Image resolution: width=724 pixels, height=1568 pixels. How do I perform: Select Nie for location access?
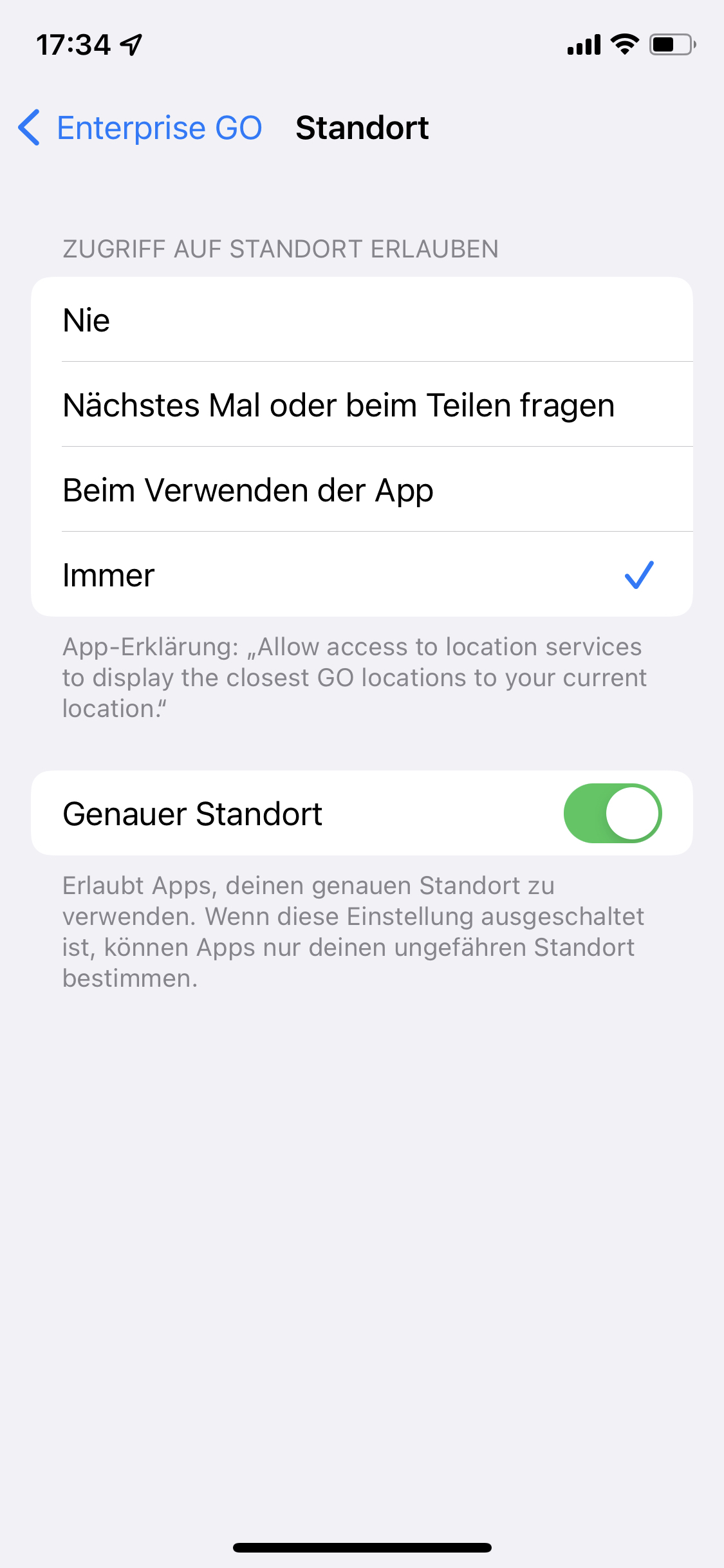360,320
